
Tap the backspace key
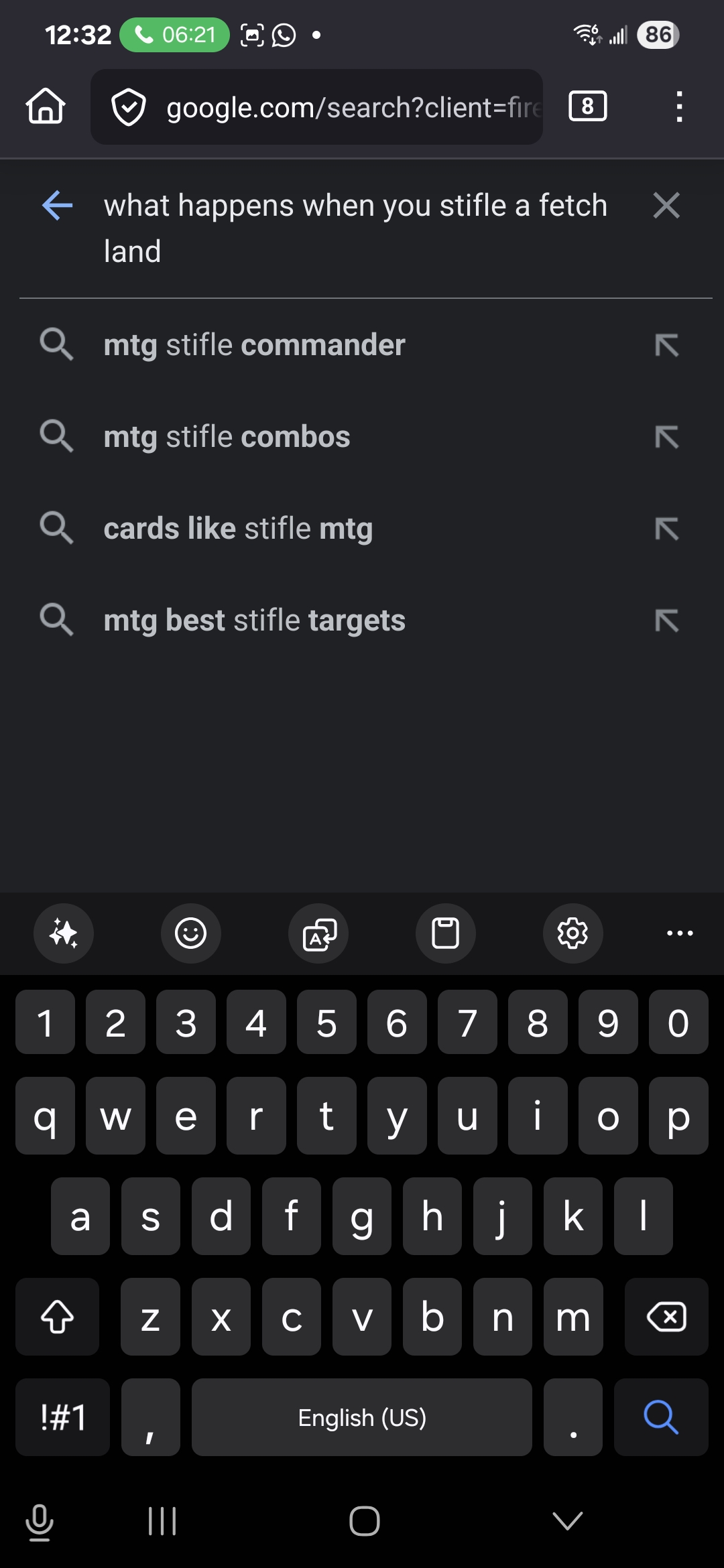tap(666, 1317)
